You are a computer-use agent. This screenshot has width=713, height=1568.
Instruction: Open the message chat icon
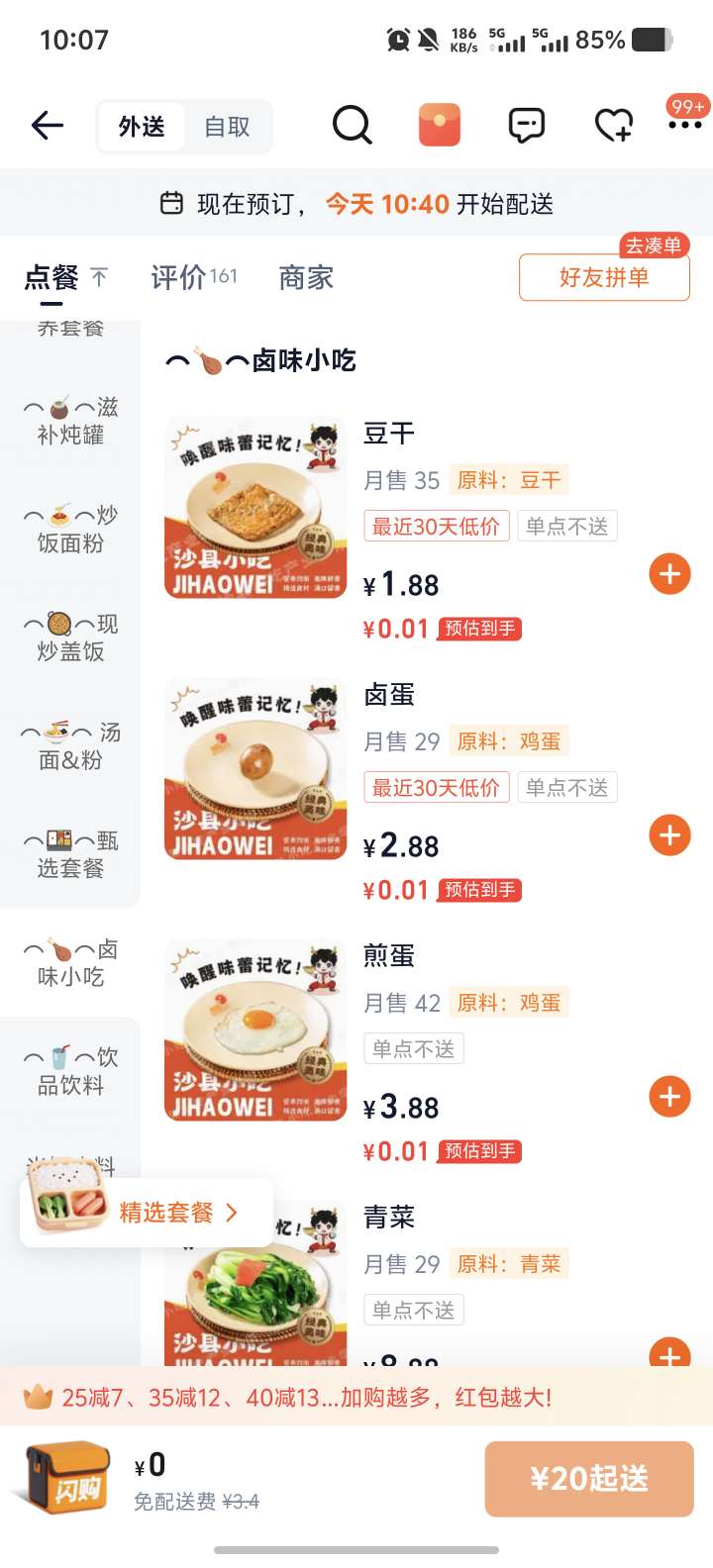point(526,126)
